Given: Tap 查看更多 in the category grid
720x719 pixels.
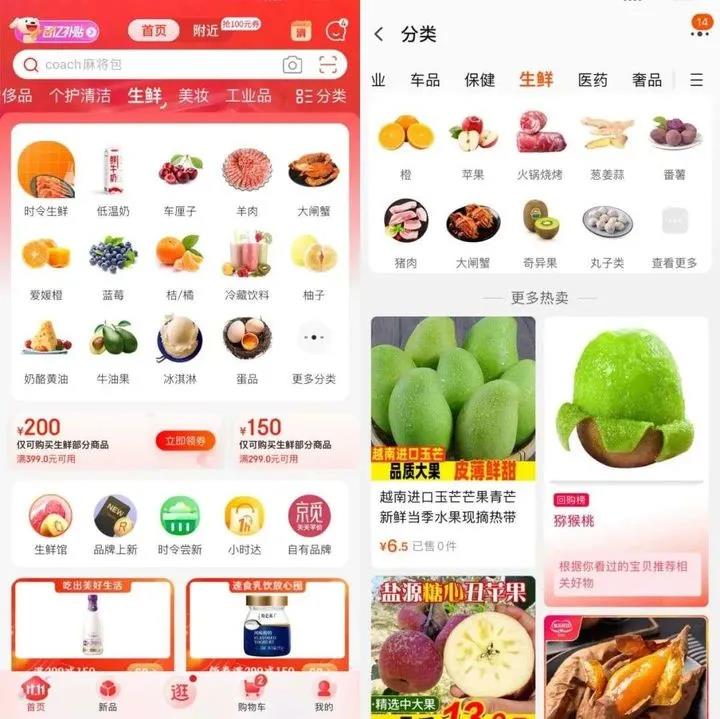Looking at the screenshot, I should 675,232.
